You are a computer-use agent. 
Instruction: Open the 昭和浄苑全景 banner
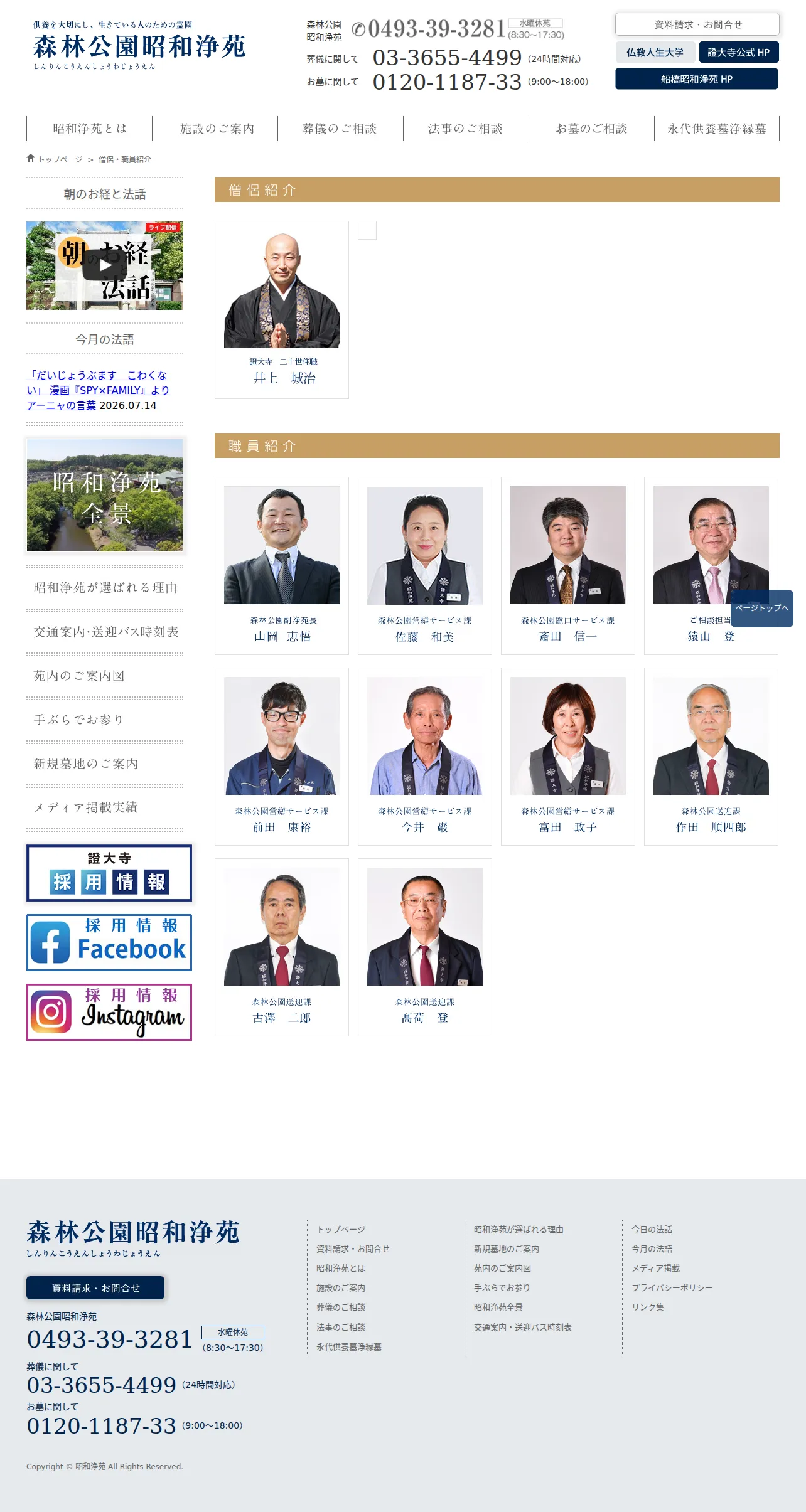point(105,495)
